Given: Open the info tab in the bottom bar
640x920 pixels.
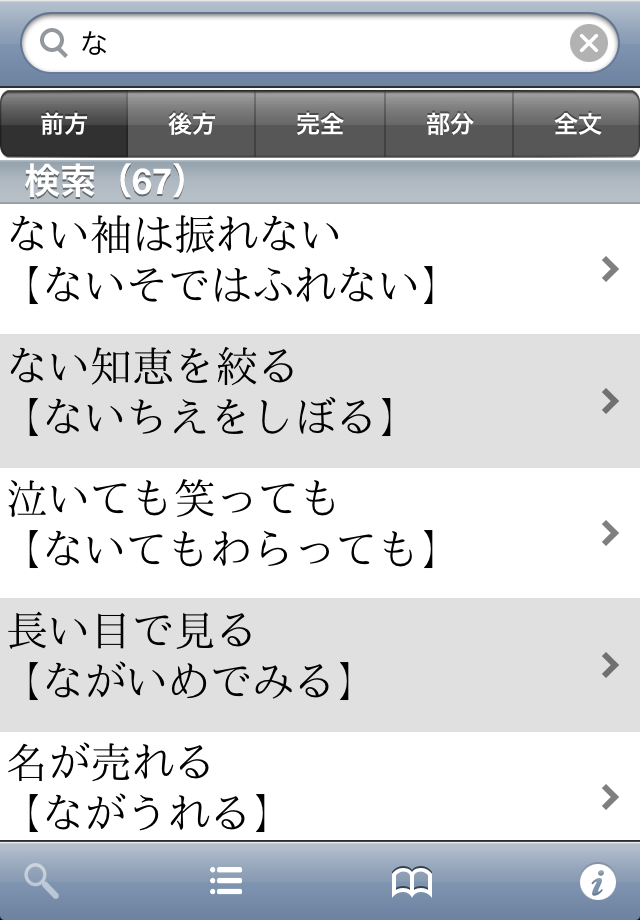Looking at the screenshot, I should (597, 881).
